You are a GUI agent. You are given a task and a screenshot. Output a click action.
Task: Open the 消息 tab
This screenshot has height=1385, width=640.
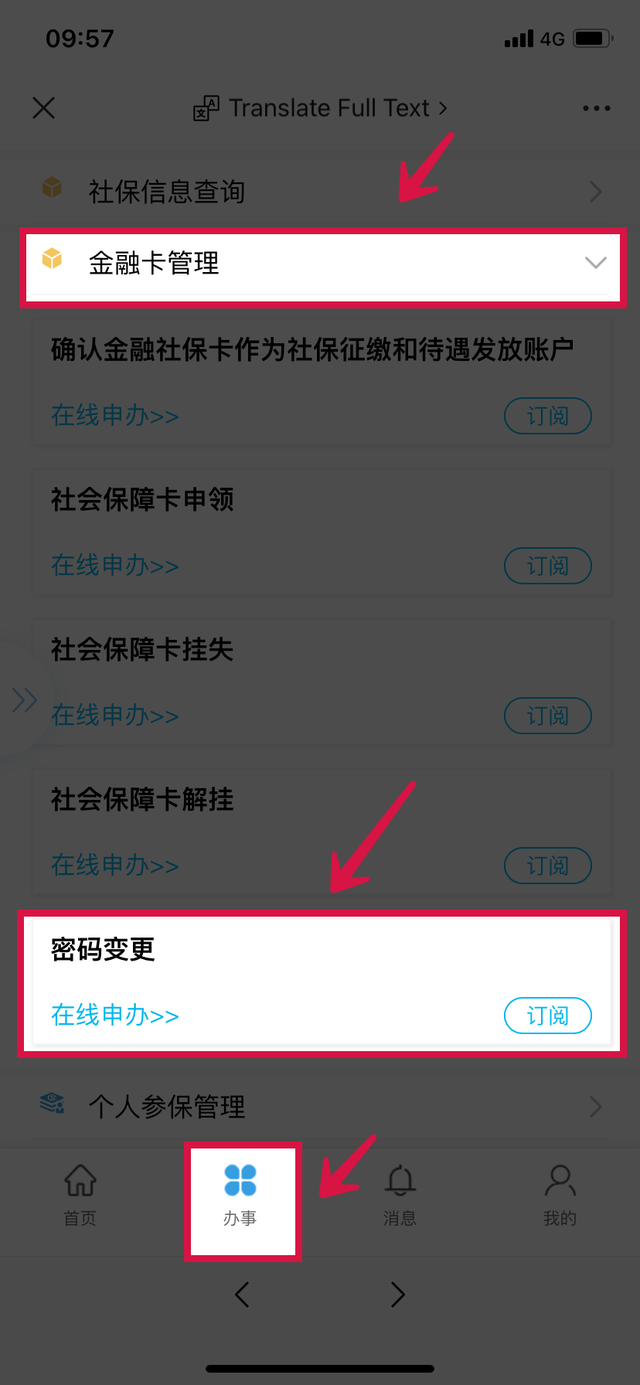coord(400,1195)
